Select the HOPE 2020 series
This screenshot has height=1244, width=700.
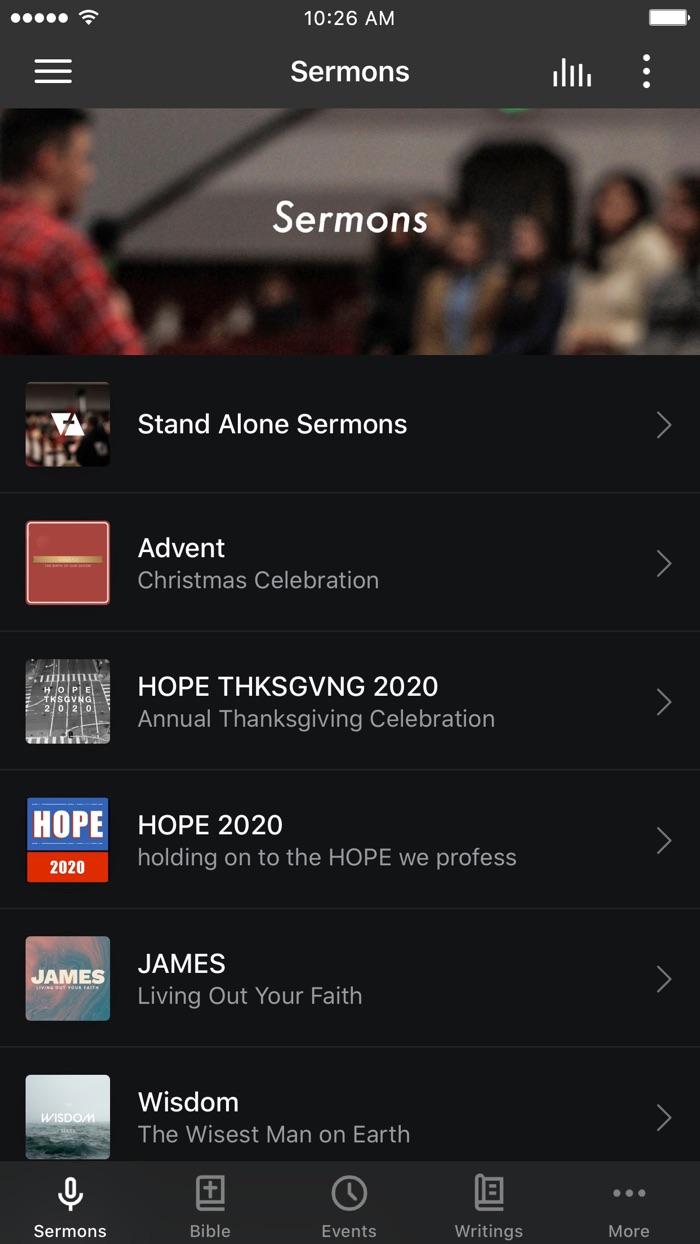350,840
